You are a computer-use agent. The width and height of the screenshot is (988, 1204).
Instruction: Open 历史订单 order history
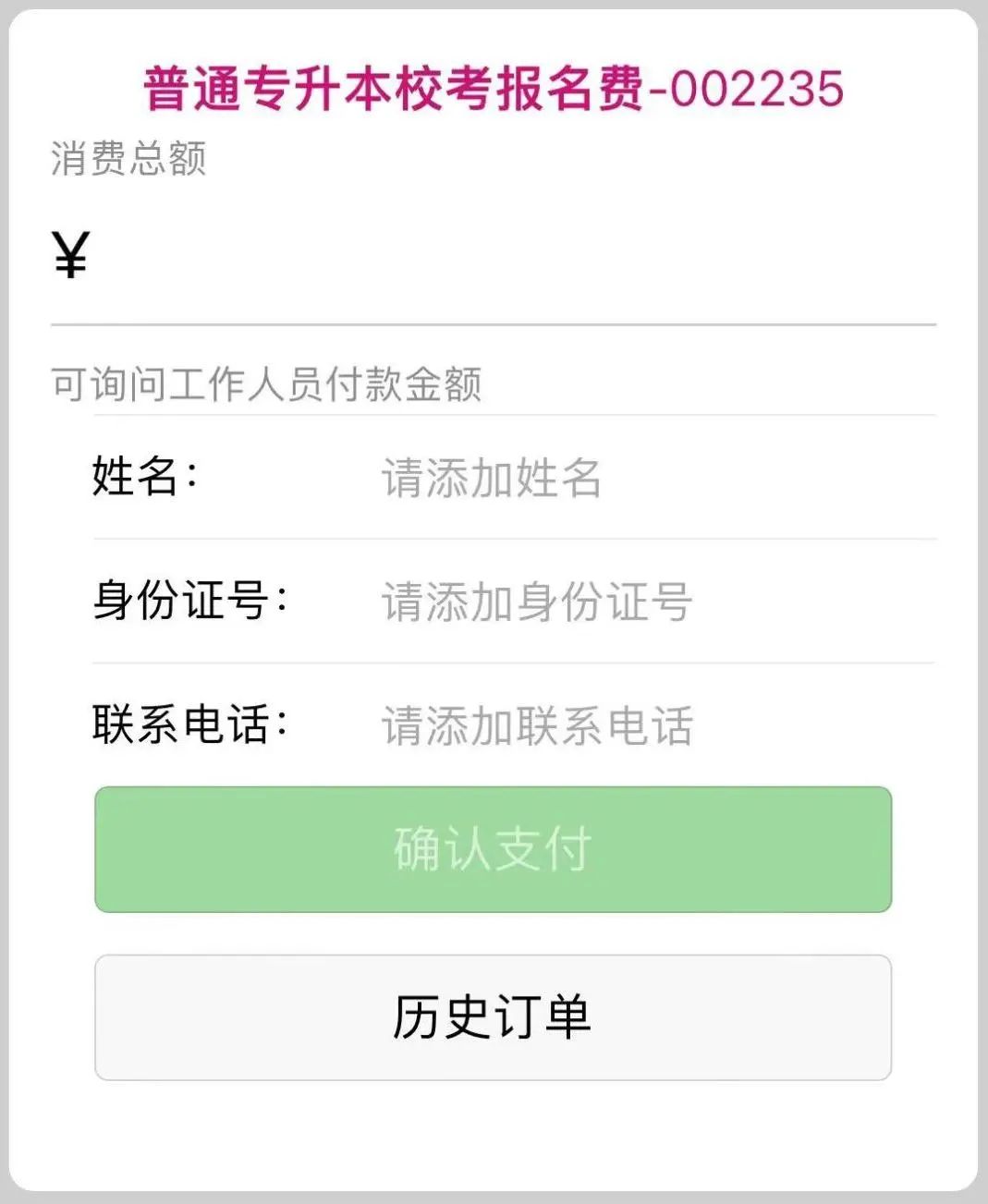(x=493, y=1017)
